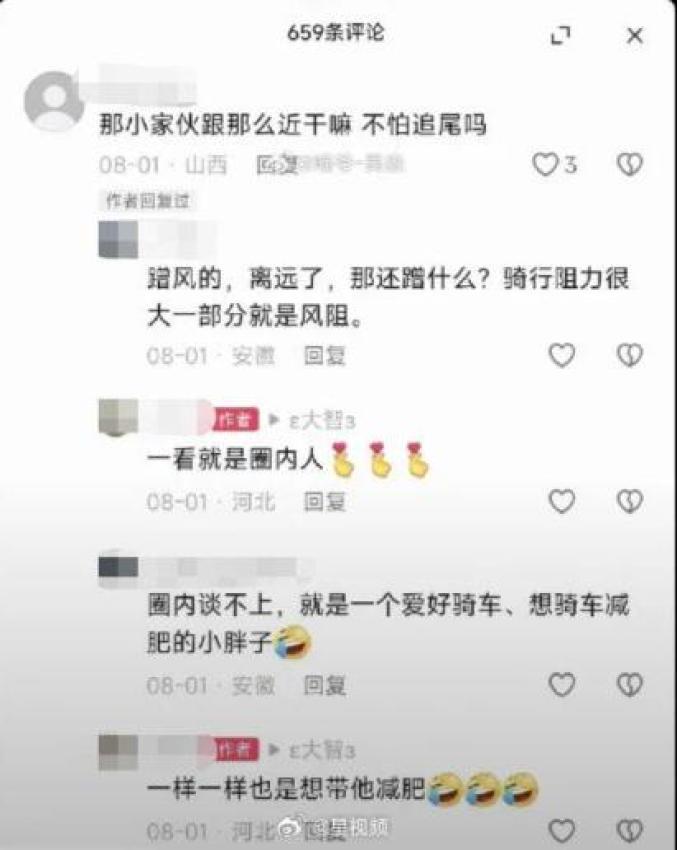This screenshot has height=850, width=677.
Task: Reply to the 不怕追尾吗 comment
Action: click(x=272, y=165)
